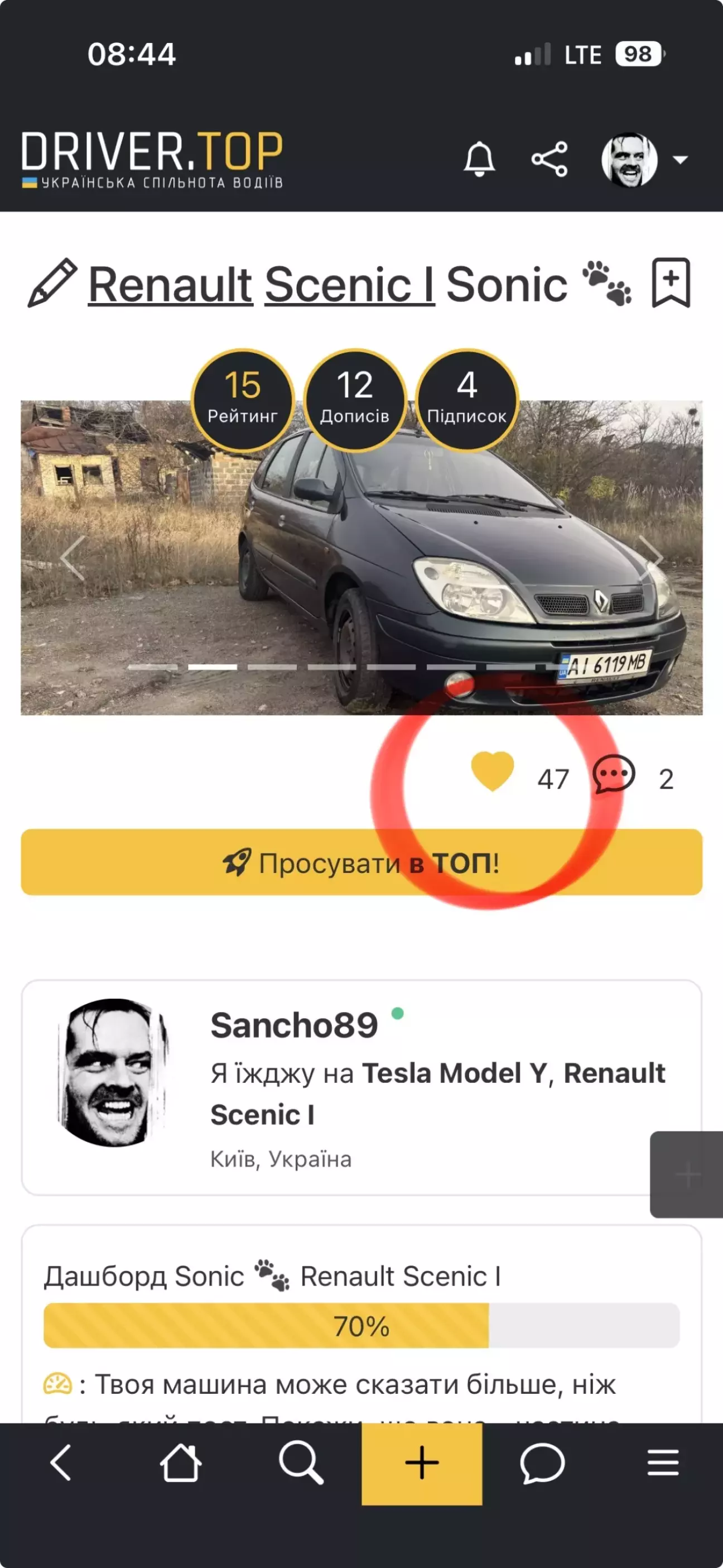Like this car with the heart
Viewport: 723px width, 1568px height.
click(x=493, y=771)
